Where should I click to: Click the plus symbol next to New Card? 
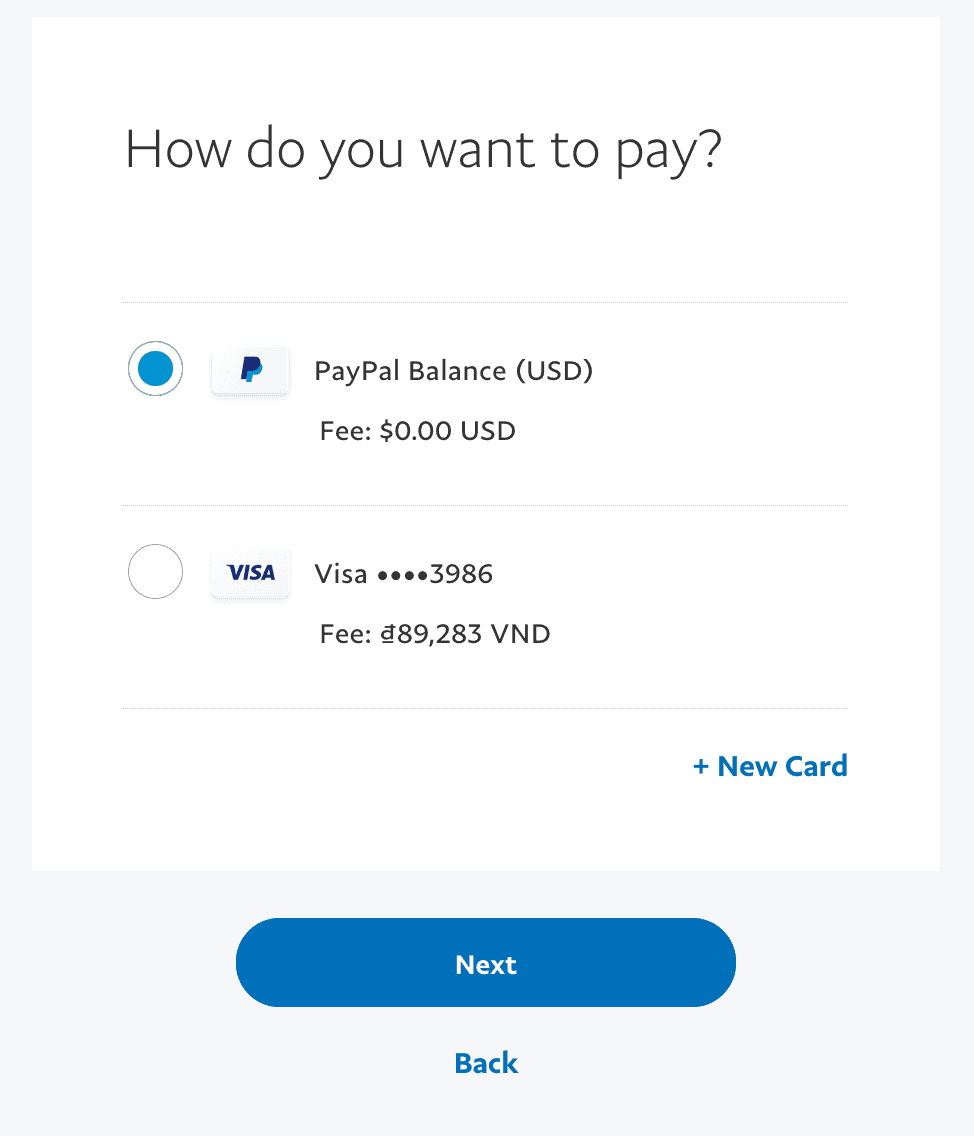click(x=700, y=766)
